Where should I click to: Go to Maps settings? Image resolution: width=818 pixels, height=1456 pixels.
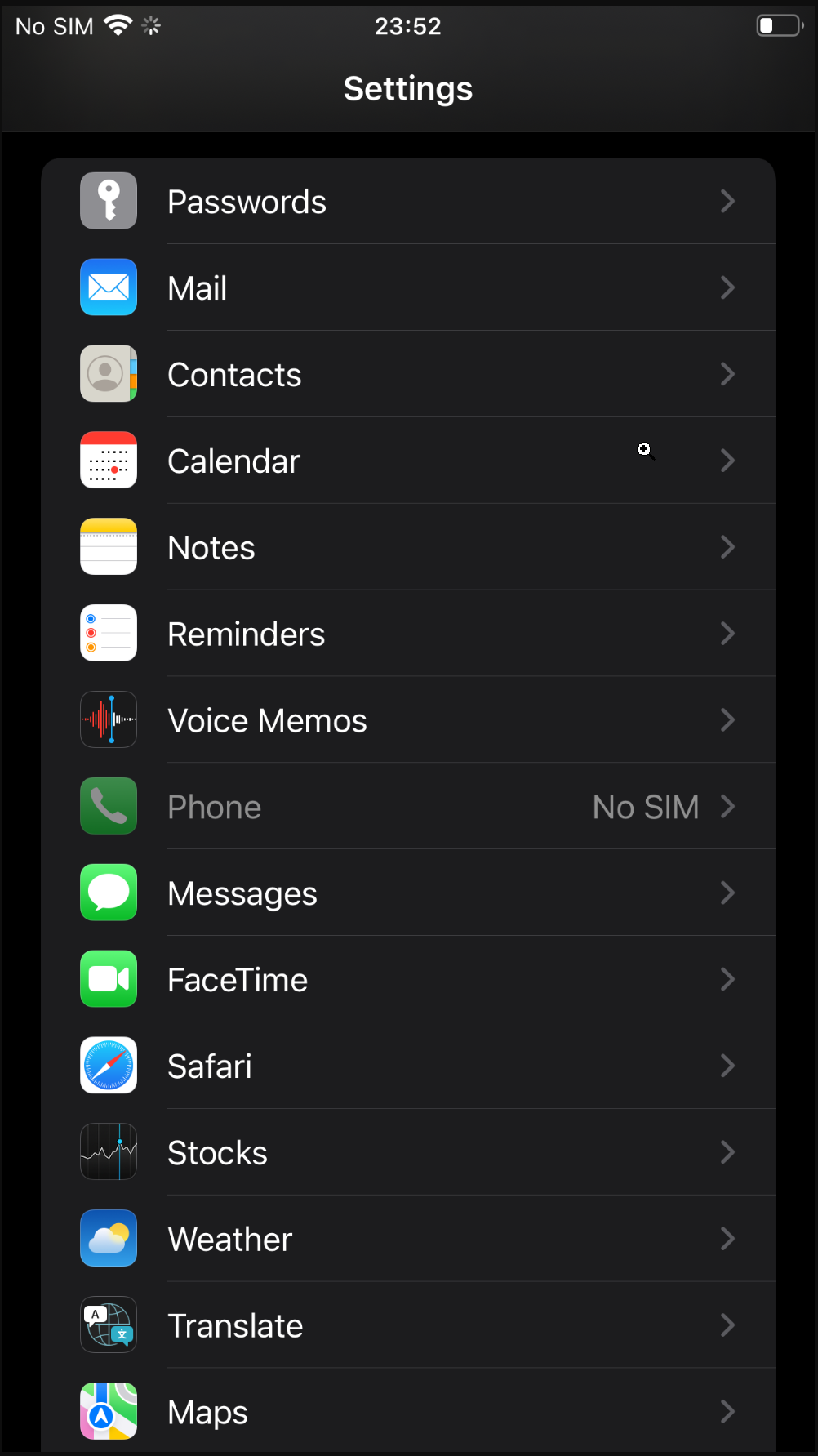point(408,1412)
